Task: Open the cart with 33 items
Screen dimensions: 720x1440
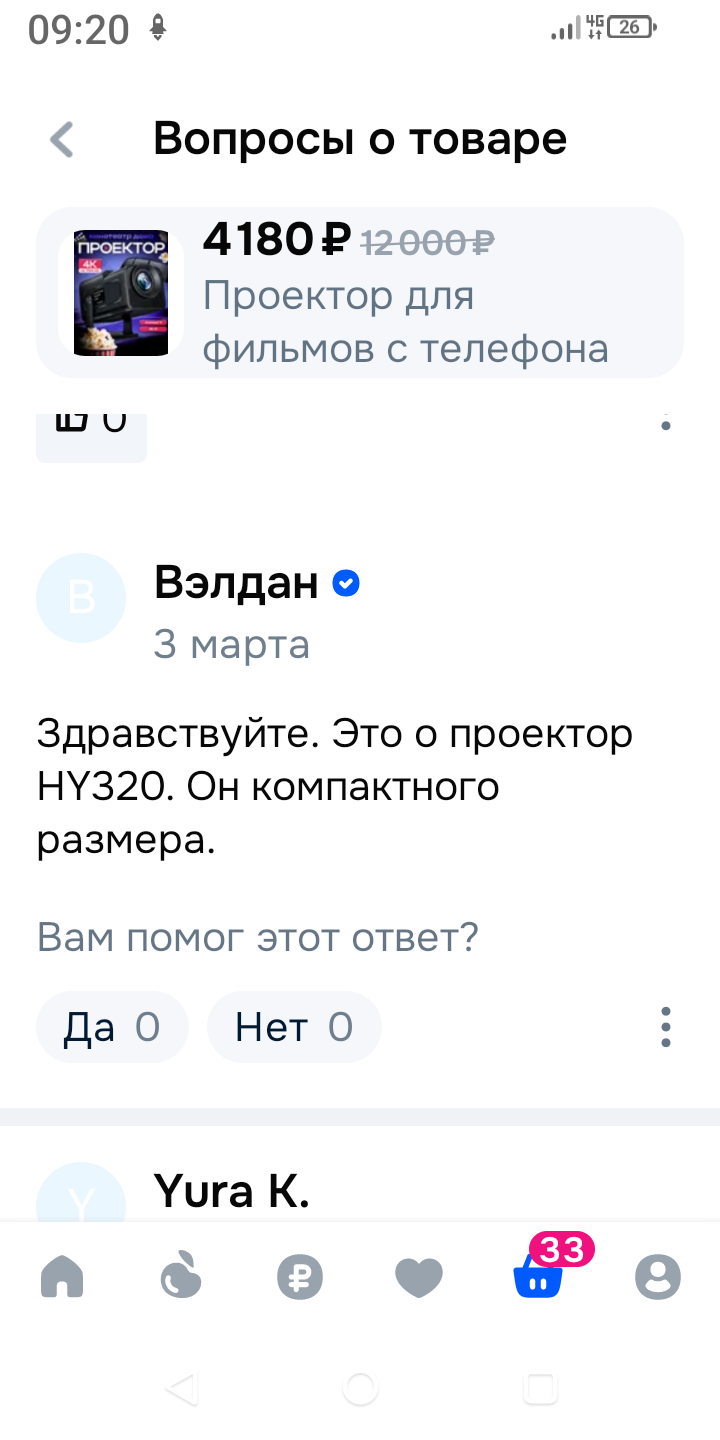Action: pos(540,1276)
